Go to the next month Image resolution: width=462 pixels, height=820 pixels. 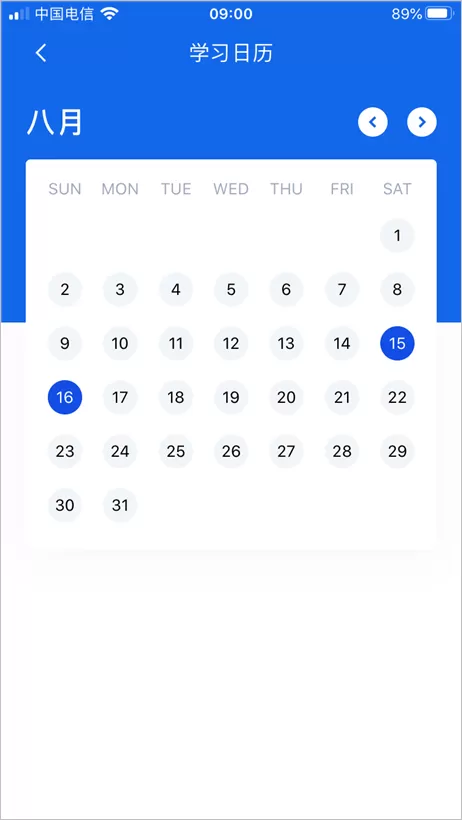[x=422, y=122]
